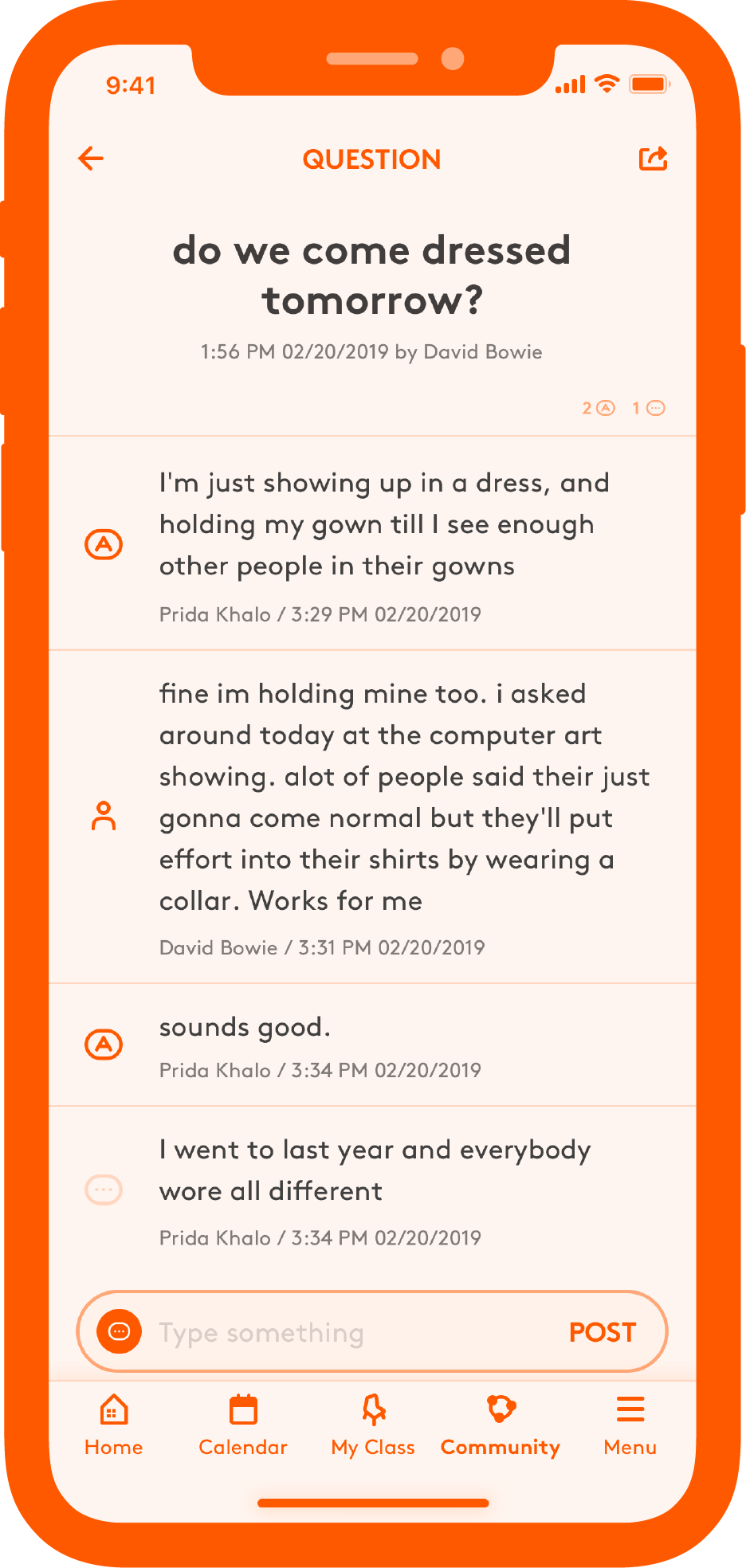Screen dimensions: 746x1568
Task: Post the reply with POST
Action: (x=603, y=1332)
